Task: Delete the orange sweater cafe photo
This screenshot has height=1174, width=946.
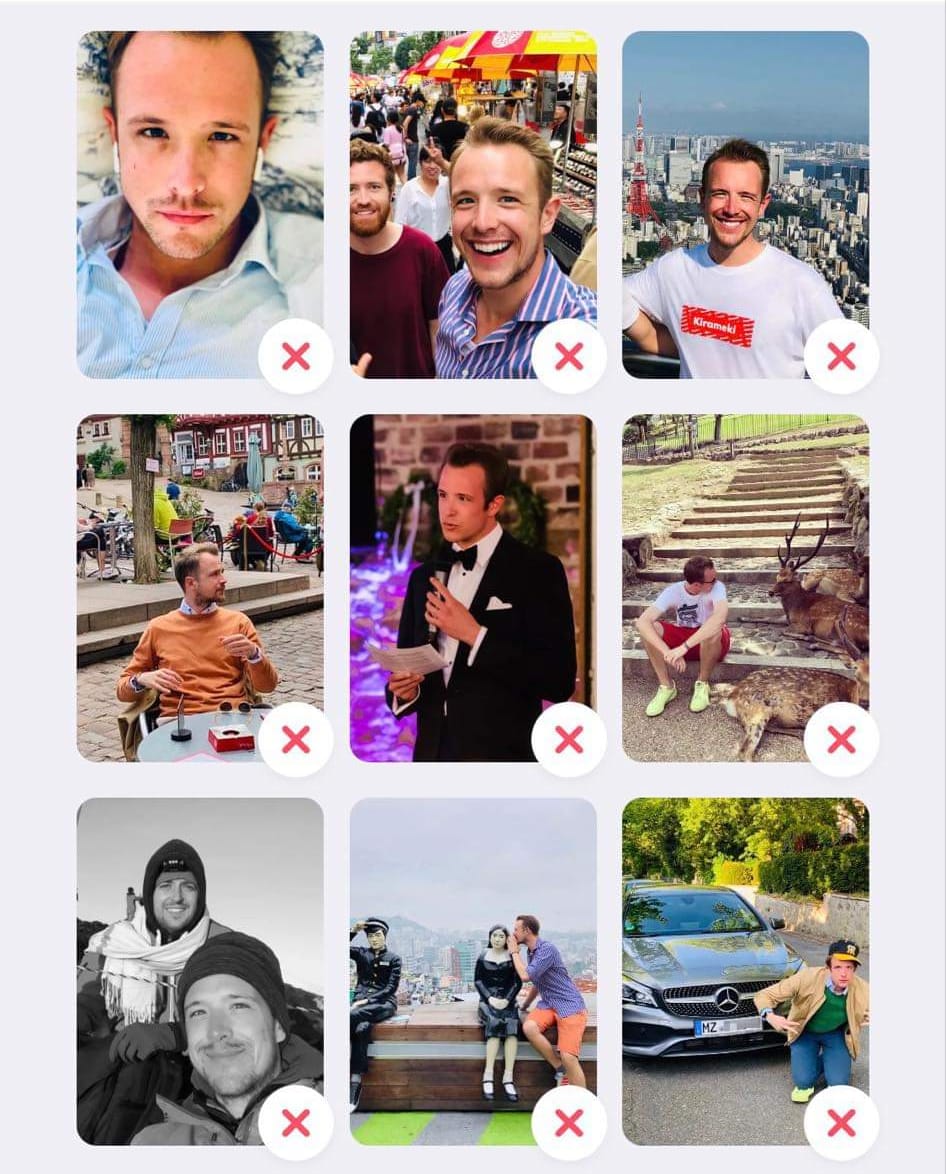Action: 295,739
